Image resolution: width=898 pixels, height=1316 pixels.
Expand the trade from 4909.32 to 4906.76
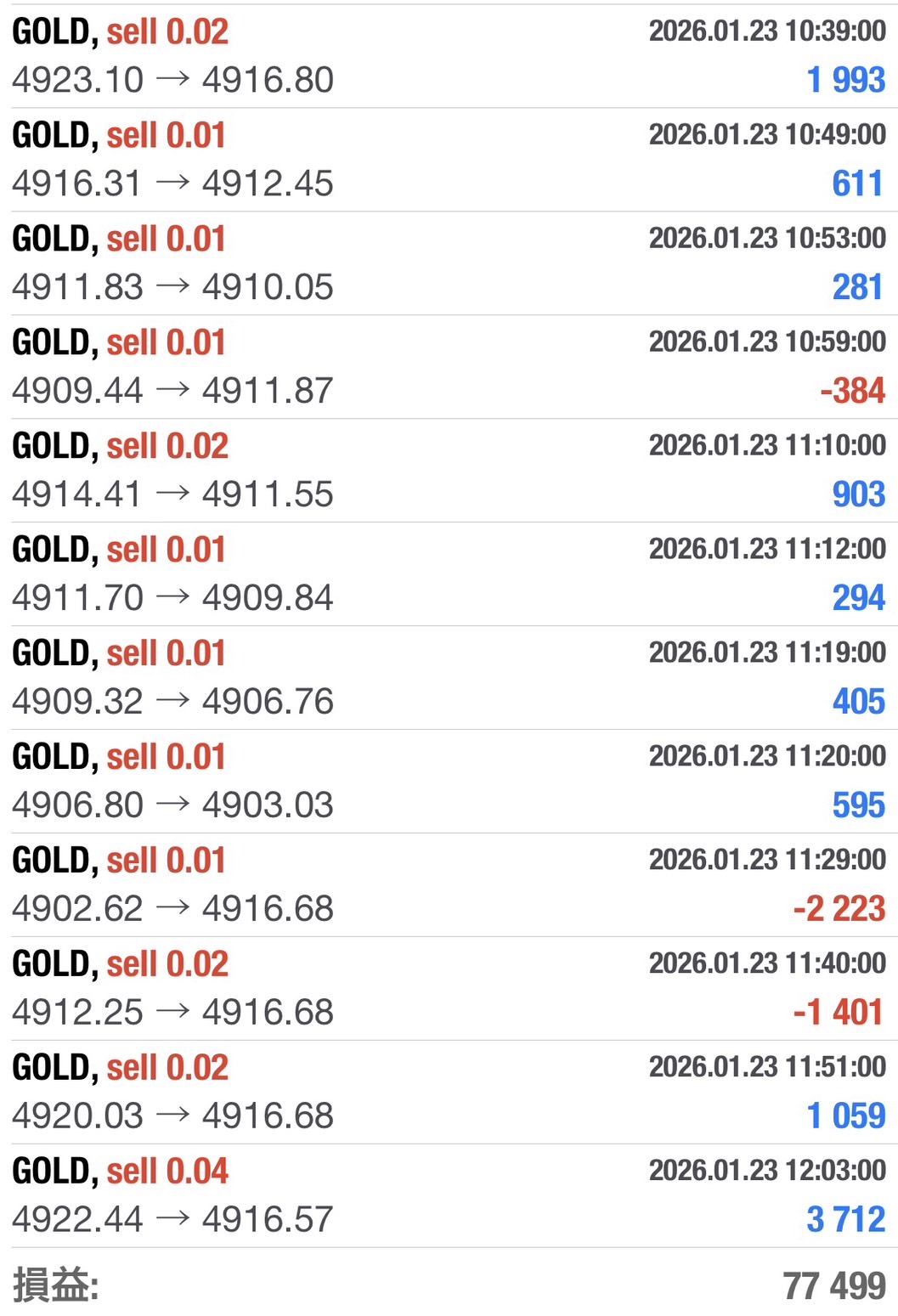449,678
